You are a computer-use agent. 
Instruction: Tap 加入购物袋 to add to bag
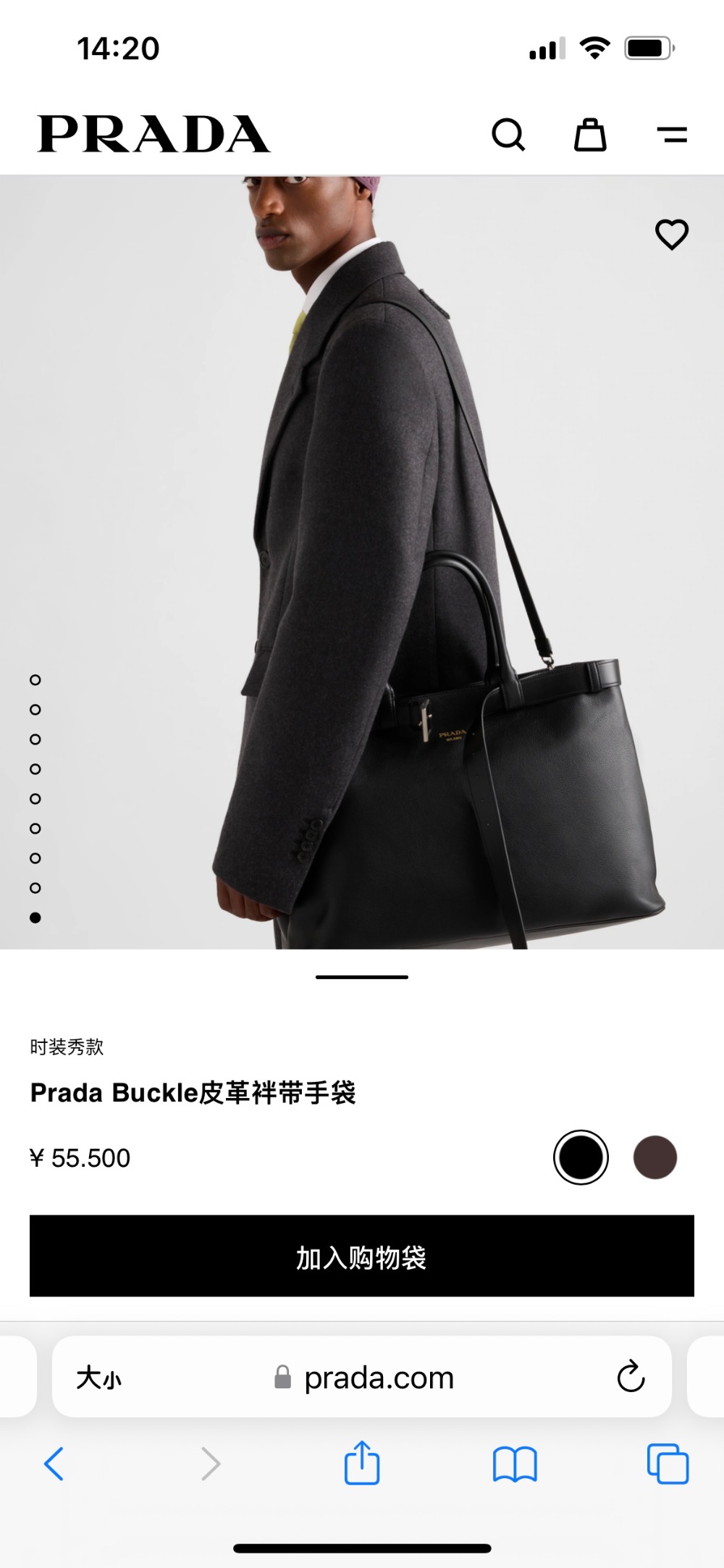click(362, 1257)
